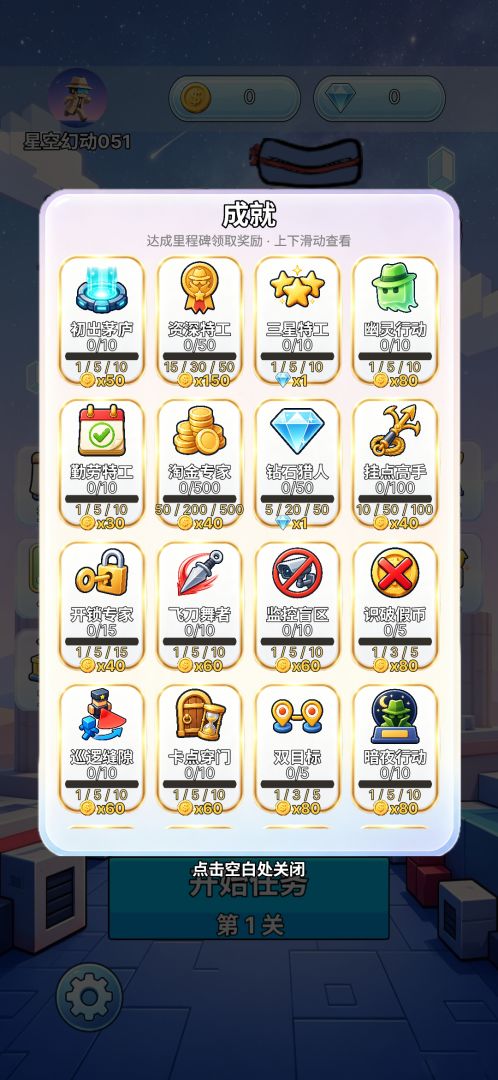The height and width of the screenshot is (1080, 498).
Task: Tap the 挂点高手 achievement card
Action: tap(395, 464)
